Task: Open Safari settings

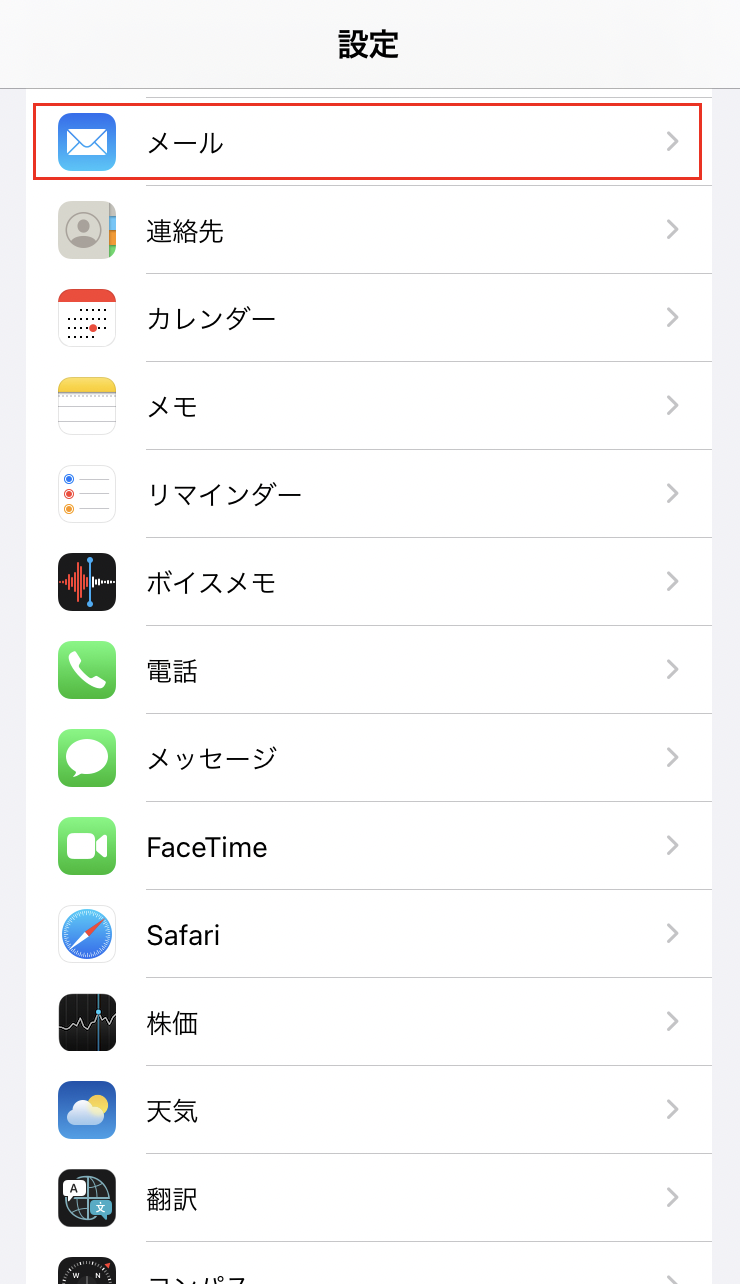Action: tap(369, 934)
